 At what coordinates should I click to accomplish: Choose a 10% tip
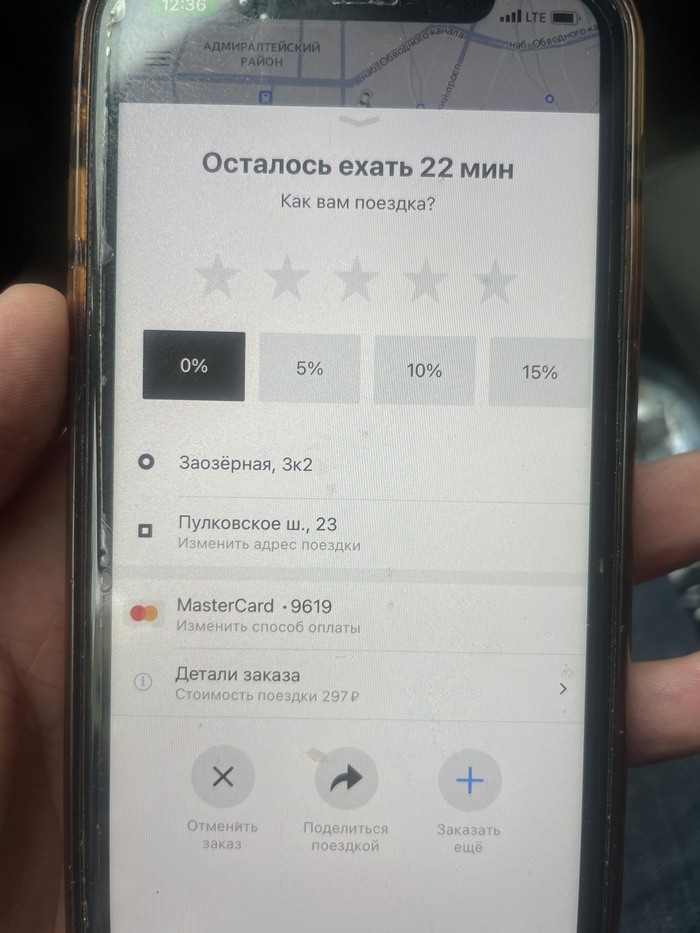pyautogui.click(x=424, y=370)
